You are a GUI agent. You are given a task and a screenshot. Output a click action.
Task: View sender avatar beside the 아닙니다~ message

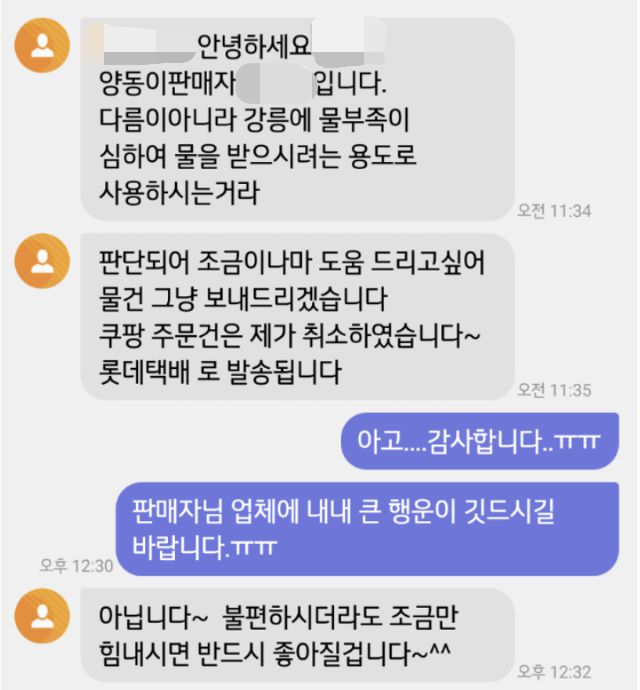tap(42, 616)
